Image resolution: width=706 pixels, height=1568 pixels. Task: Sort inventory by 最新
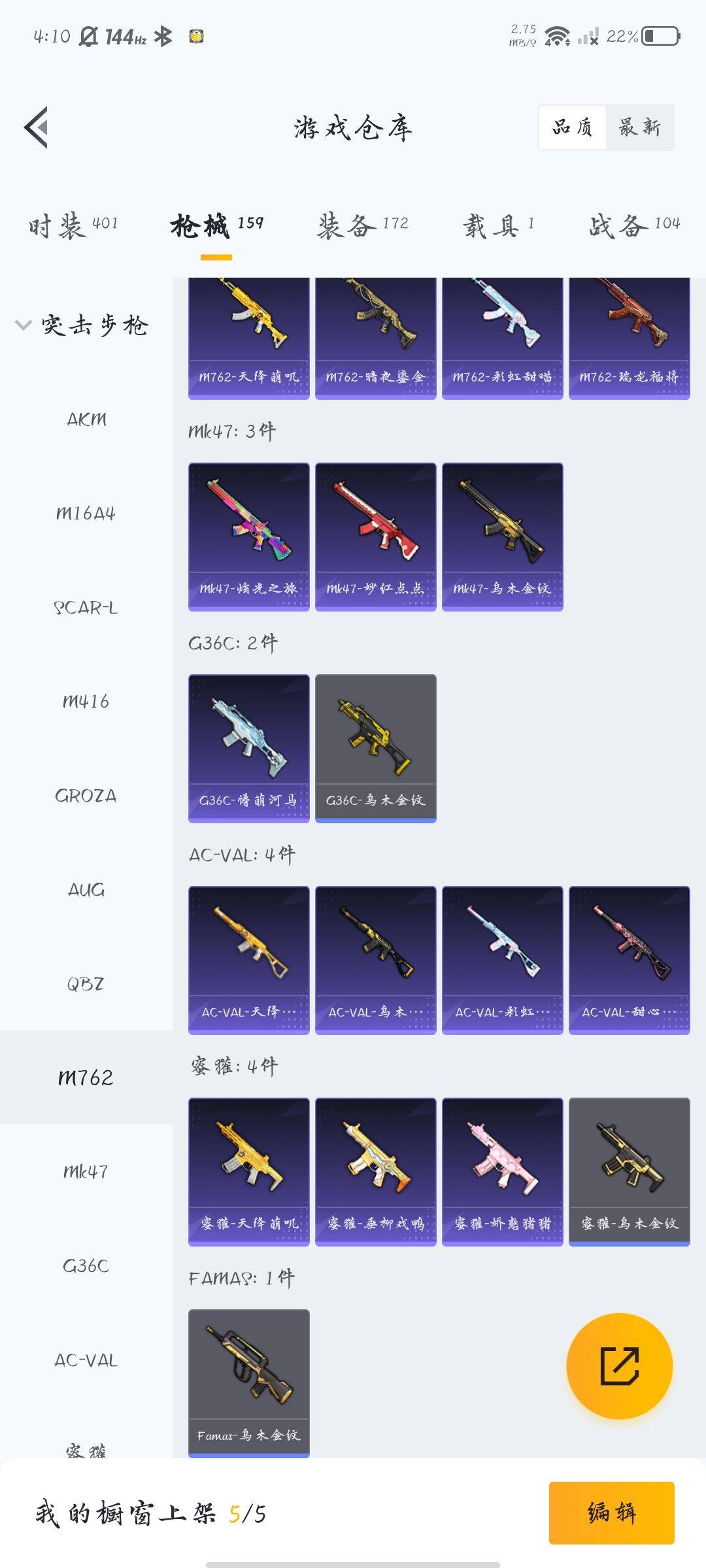coord(639,127)
